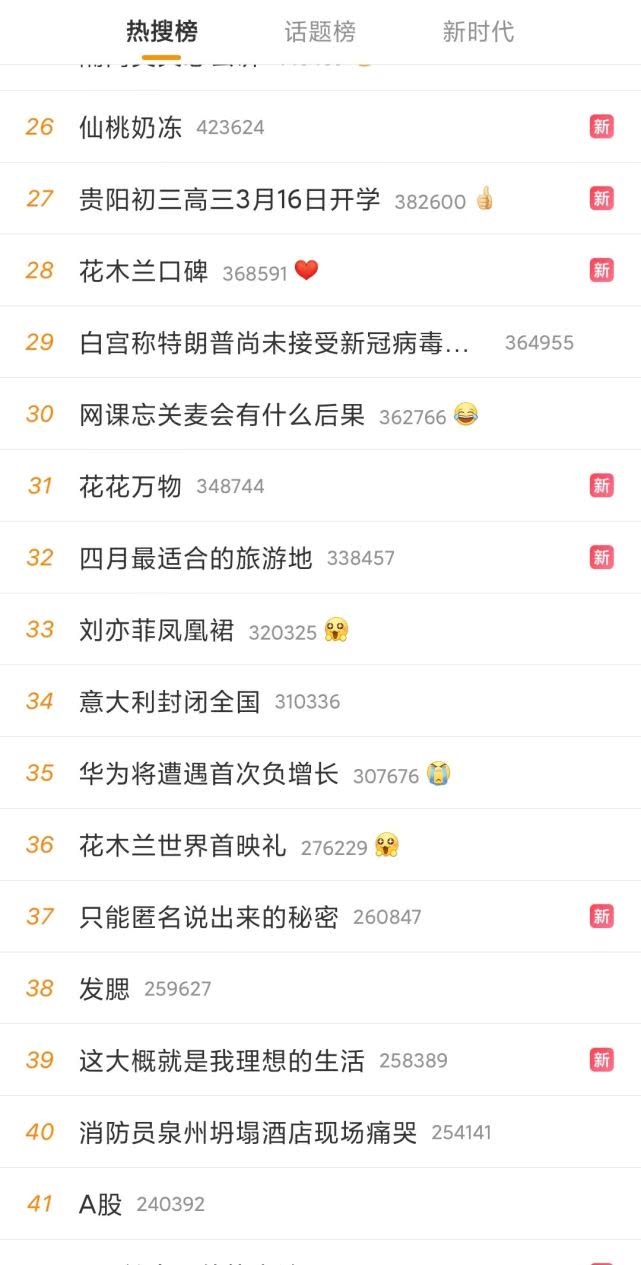Open 只能匿名说出来的秘密 topic
This screenshot has width=641, height=1265.
tap(209, 916)
